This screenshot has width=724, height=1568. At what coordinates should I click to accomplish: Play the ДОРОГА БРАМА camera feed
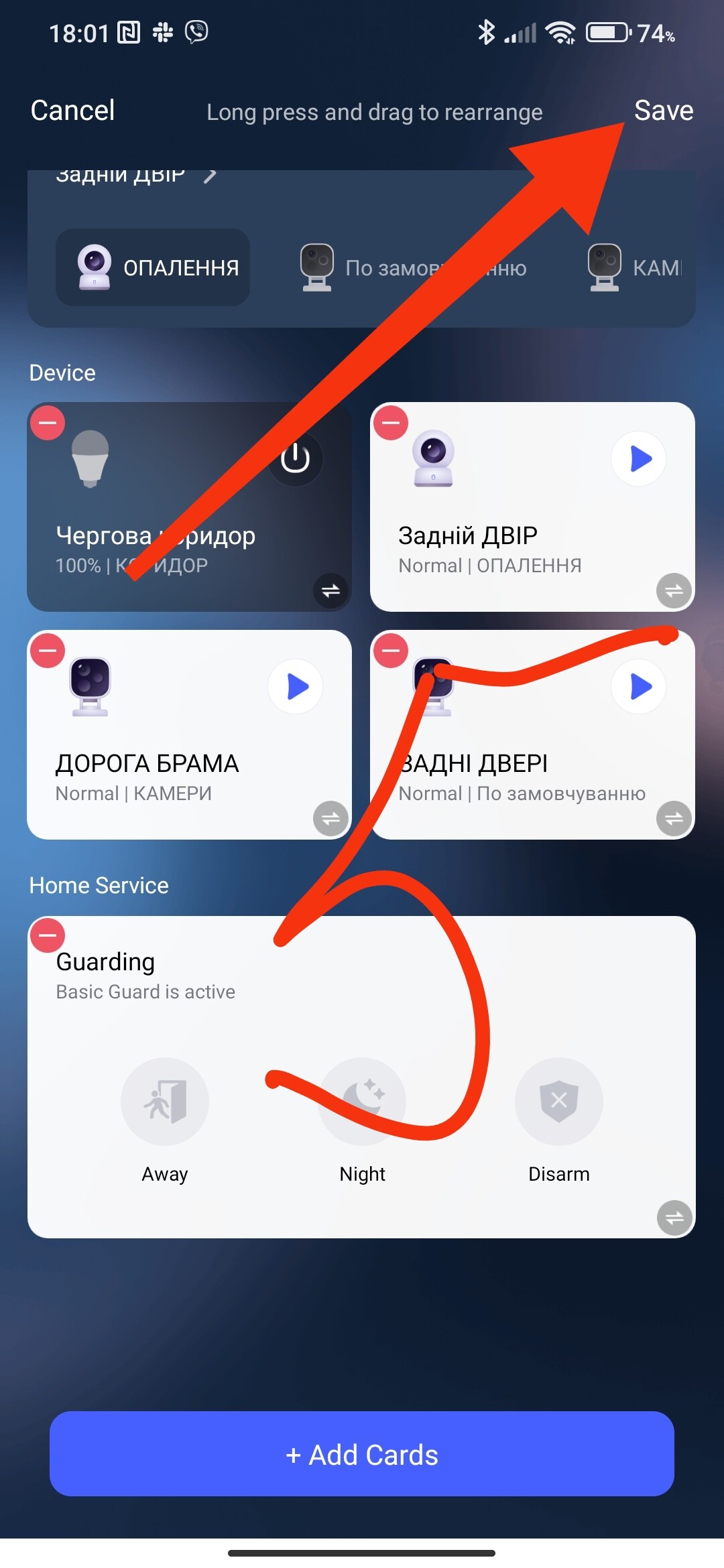tap(296, 687)
